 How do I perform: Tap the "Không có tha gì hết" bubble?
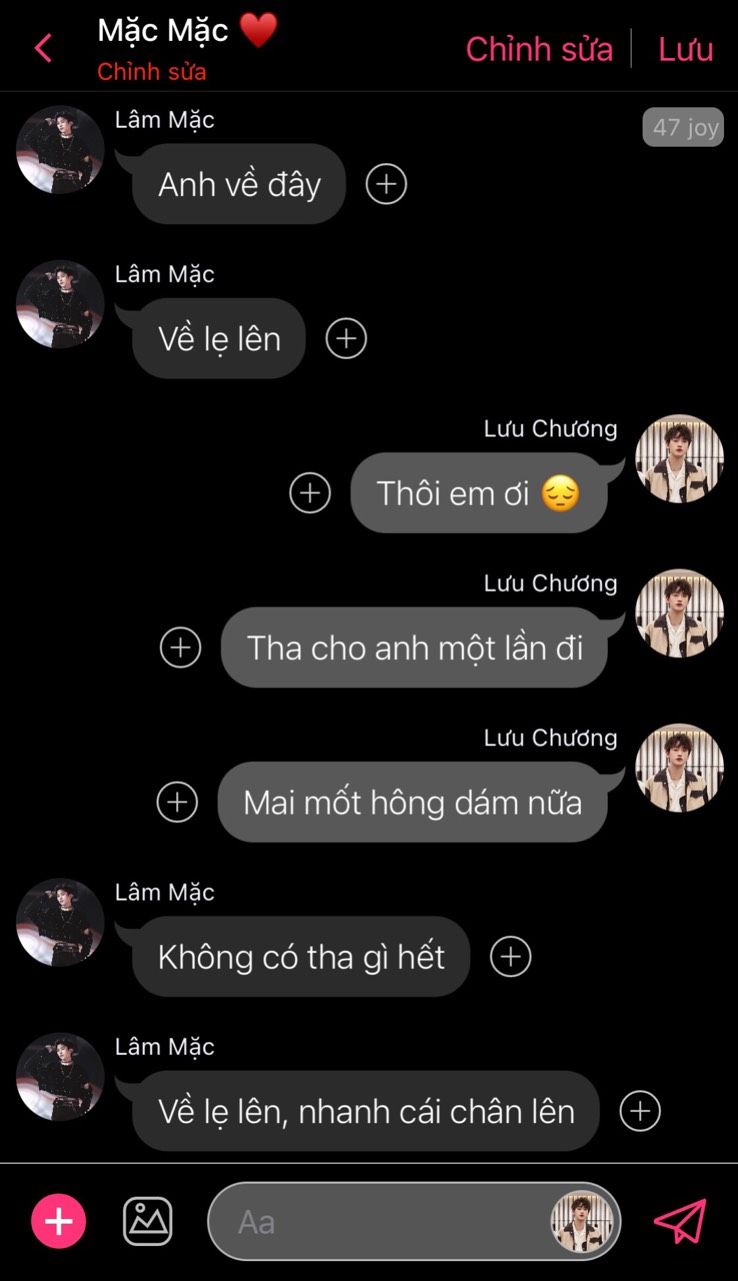[x=300, y=957]
